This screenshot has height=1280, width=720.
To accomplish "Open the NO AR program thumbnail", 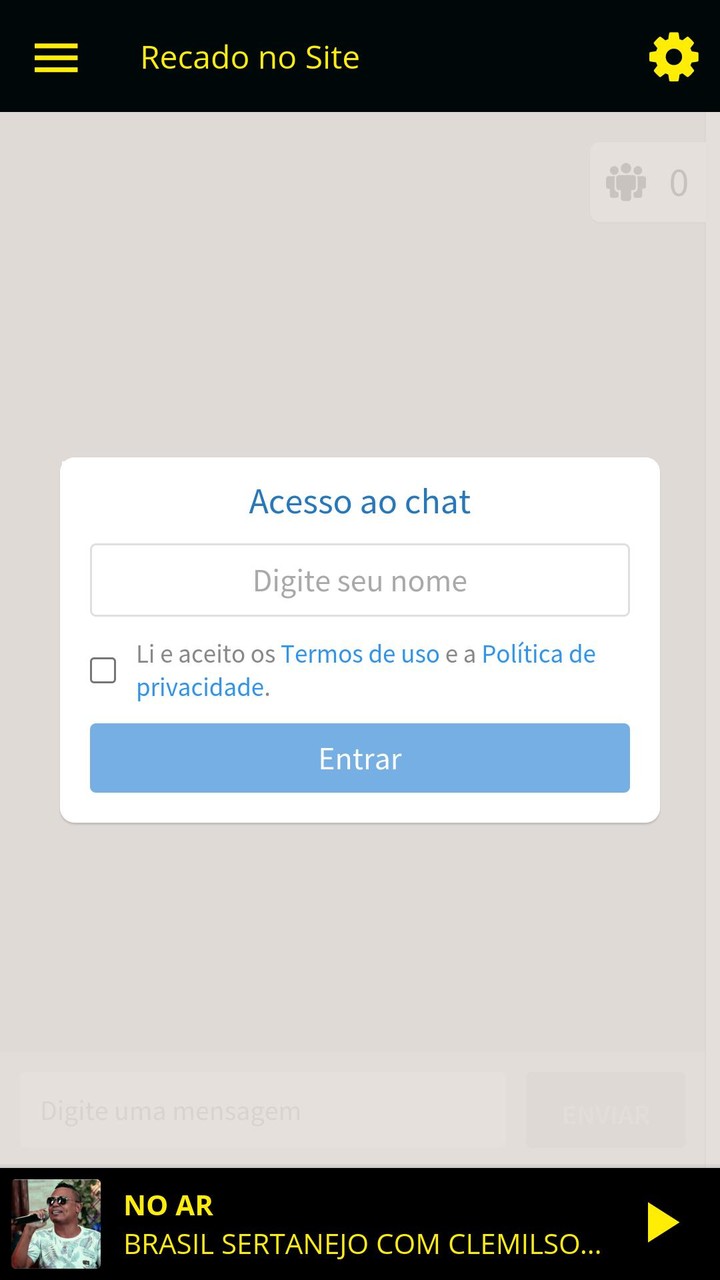I will pyautogui.click(x=57, y=1224).
